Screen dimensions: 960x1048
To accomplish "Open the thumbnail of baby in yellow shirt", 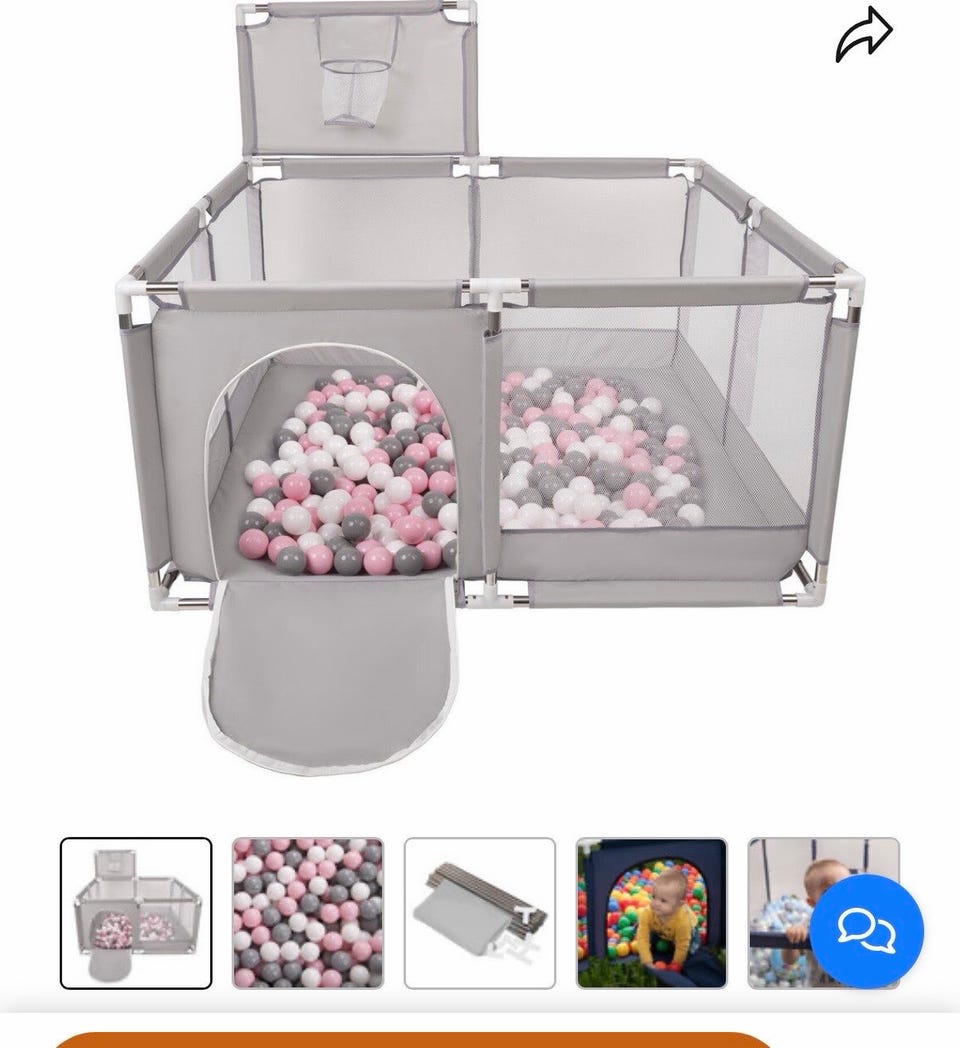I will coord(652,912).
